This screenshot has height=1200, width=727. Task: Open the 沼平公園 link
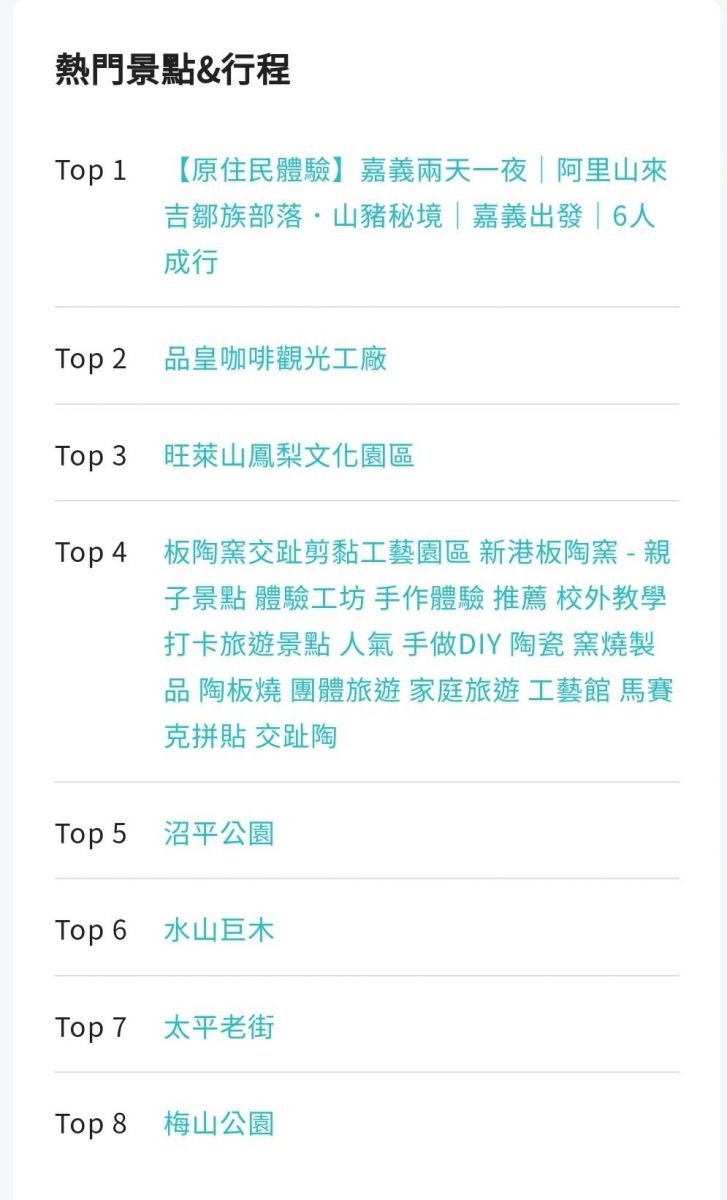tap(219, 833)
